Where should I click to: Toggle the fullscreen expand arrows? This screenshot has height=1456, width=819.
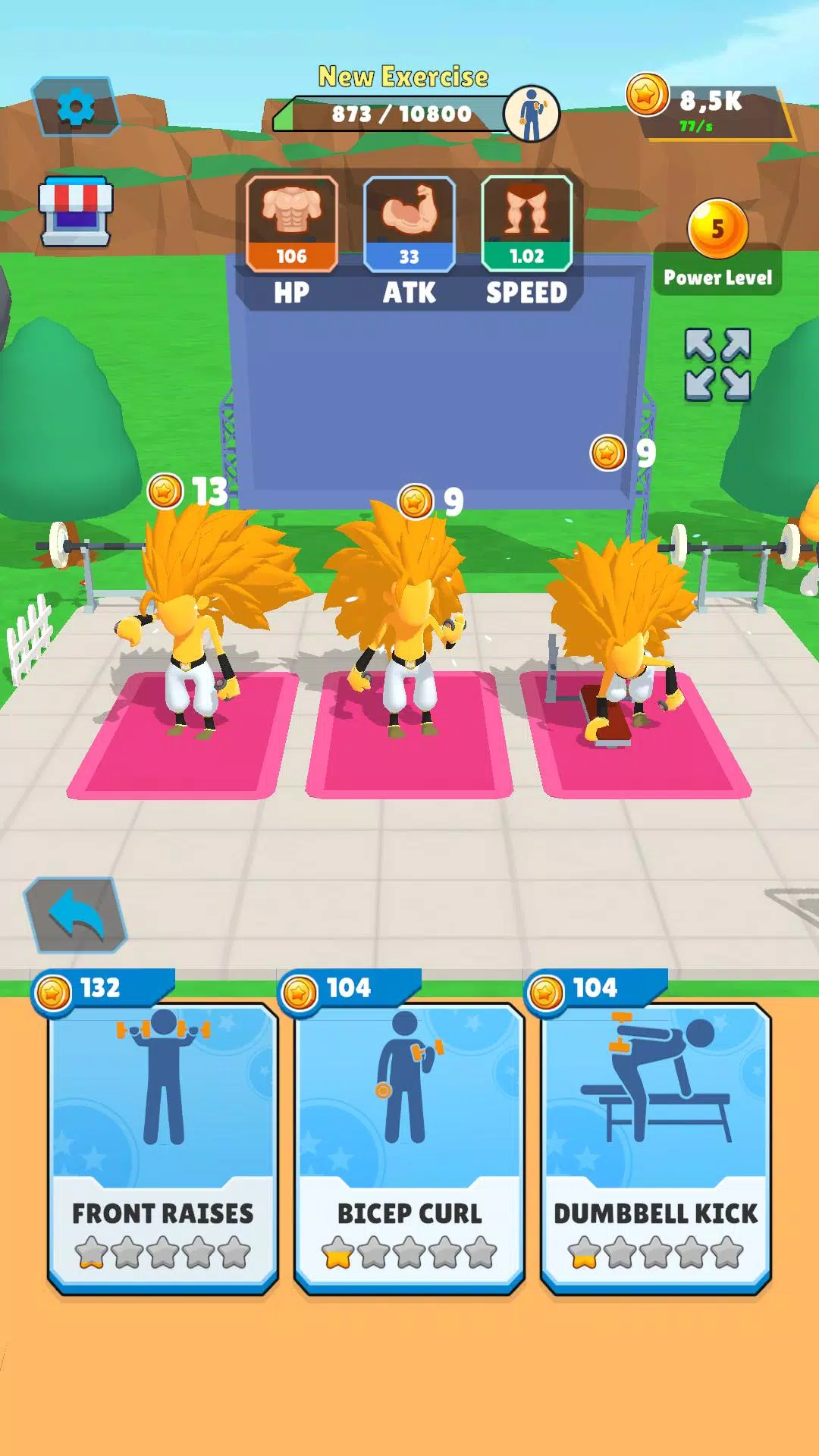(x=717, y=365)
